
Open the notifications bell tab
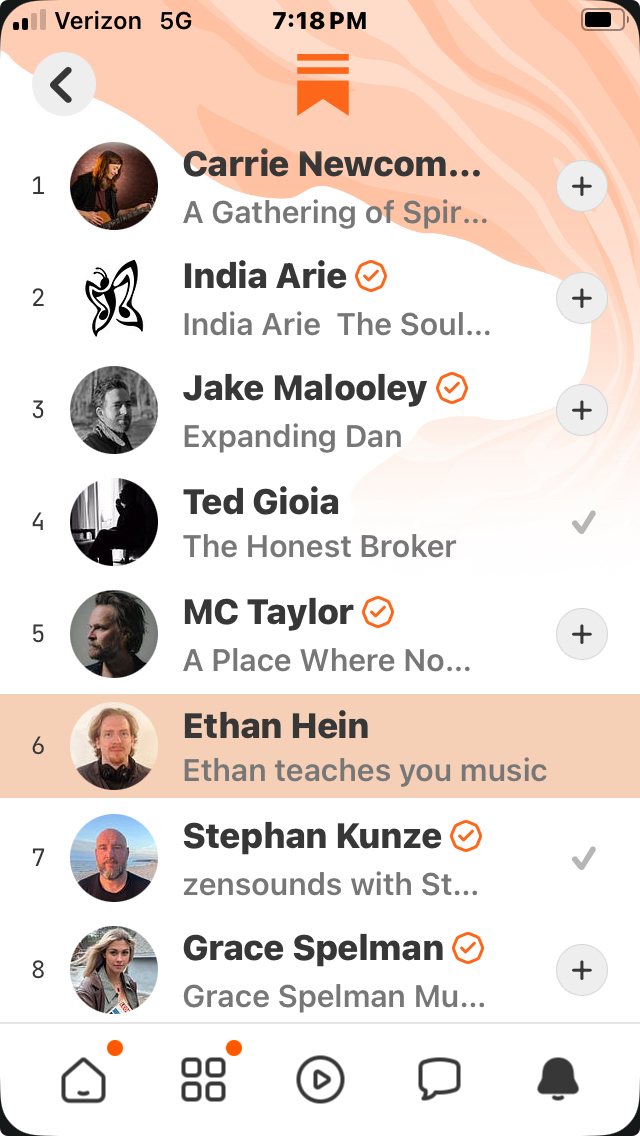tap(558, 1080)
